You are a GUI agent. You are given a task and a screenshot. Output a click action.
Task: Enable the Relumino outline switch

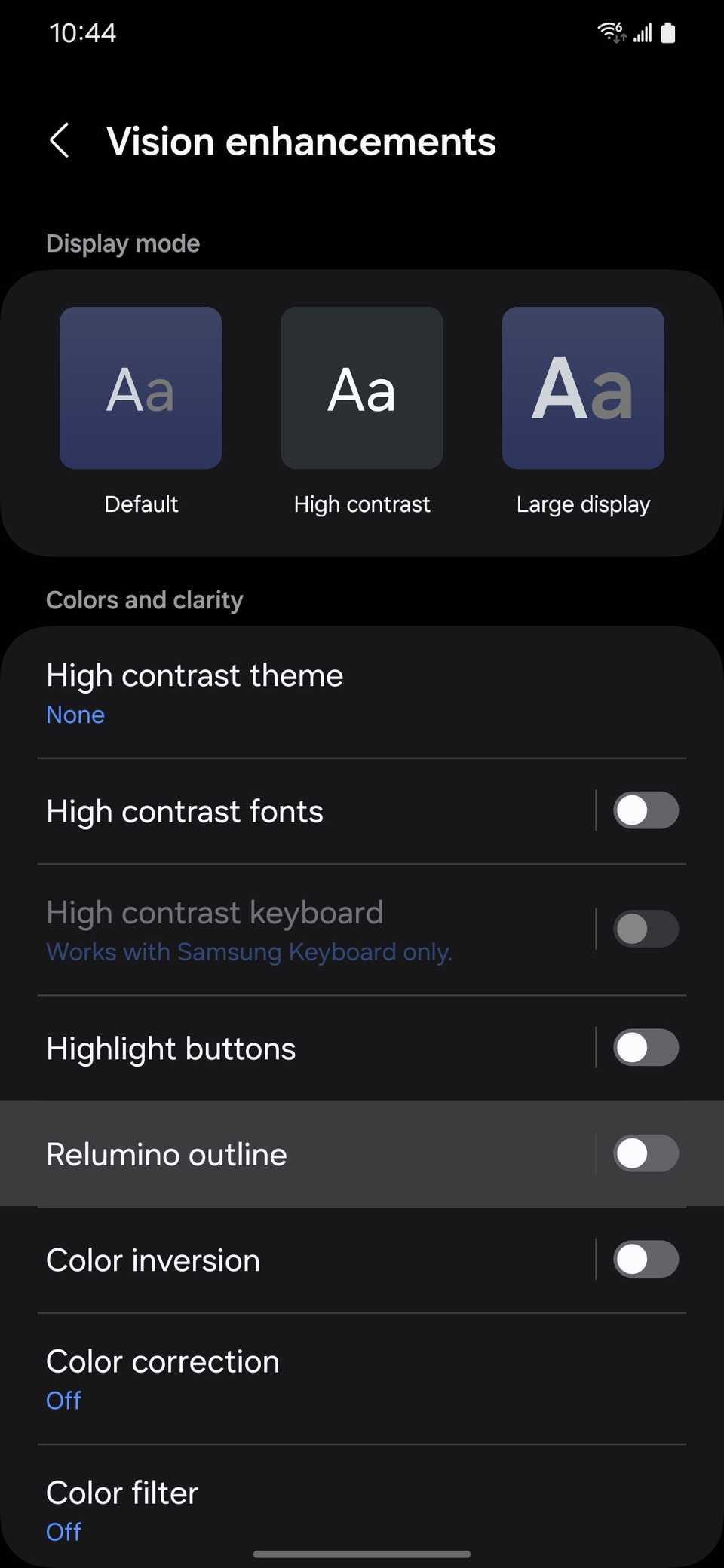pos(646,1153)
